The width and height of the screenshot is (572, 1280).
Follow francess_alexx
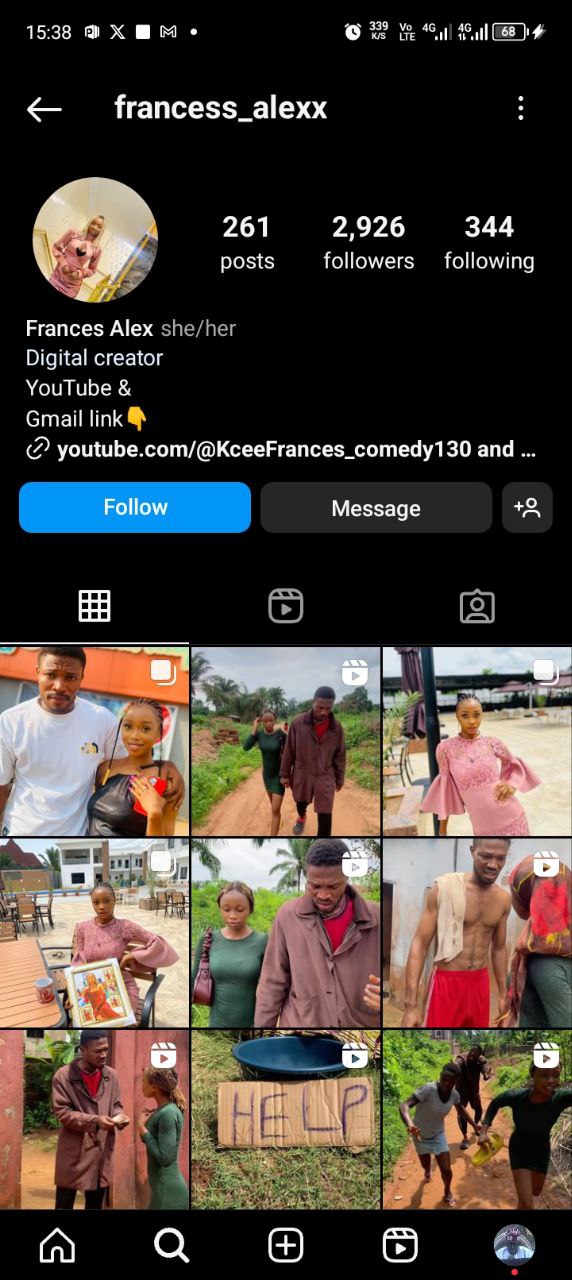tap(135, 507)
